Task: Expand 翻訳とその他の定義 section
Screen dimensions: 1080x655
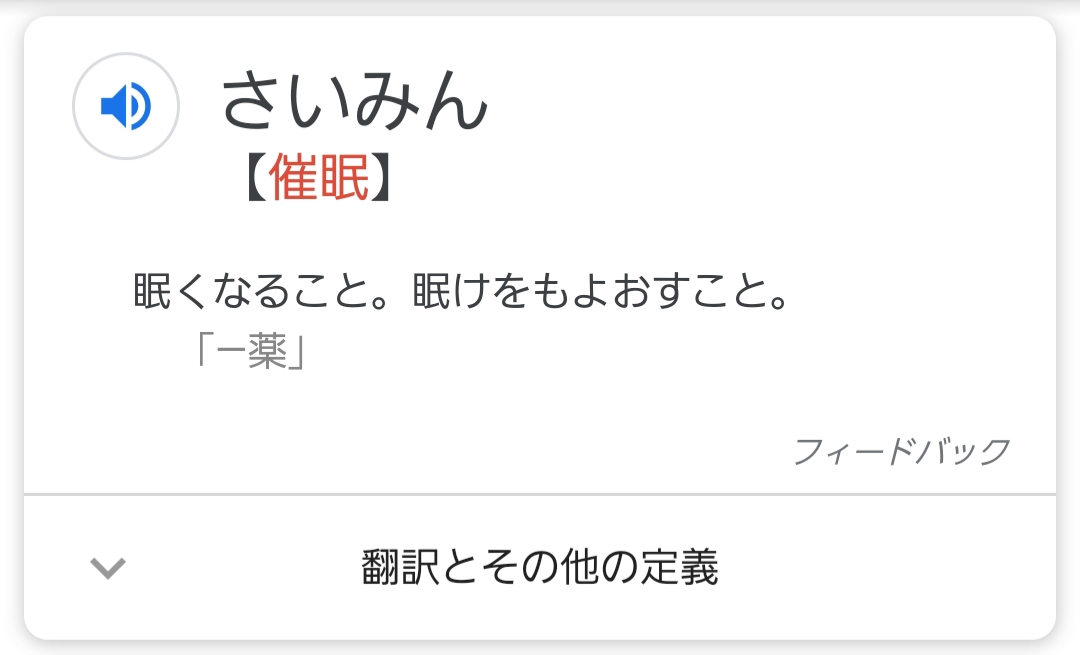Action: click(x=539, y=568)
